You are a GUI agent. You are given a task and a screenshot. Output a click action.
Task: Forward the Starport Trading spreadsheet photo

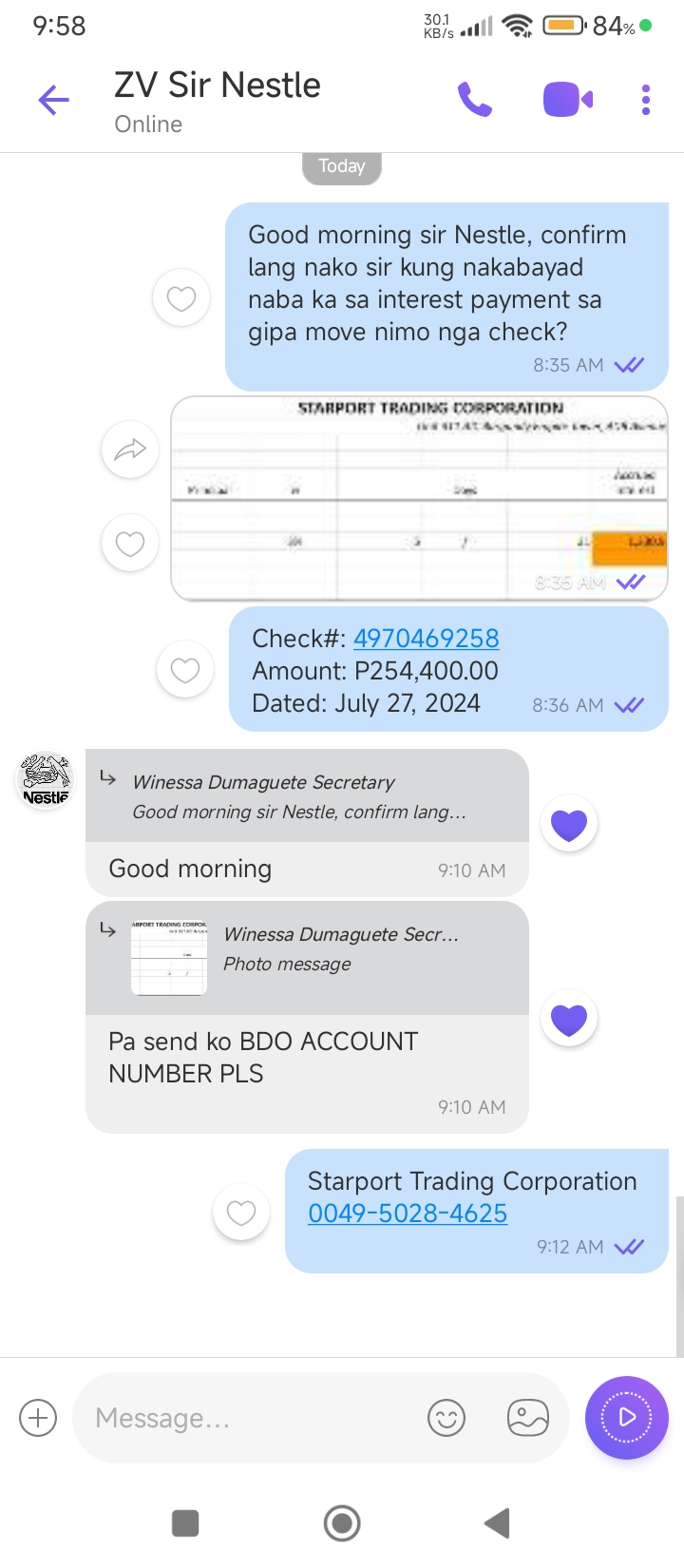coord(130,449)
